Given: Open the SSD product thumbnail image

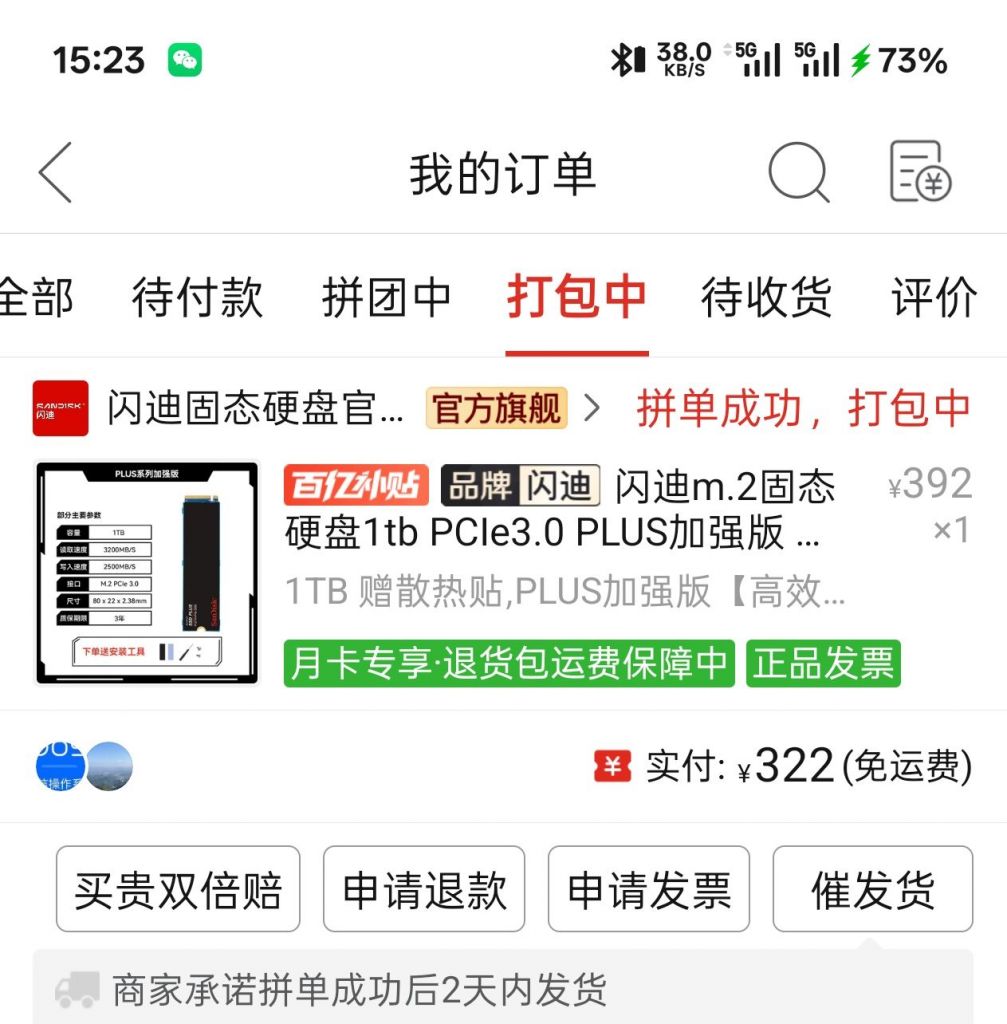Looking at the screenshot, I should coord(147,571).
